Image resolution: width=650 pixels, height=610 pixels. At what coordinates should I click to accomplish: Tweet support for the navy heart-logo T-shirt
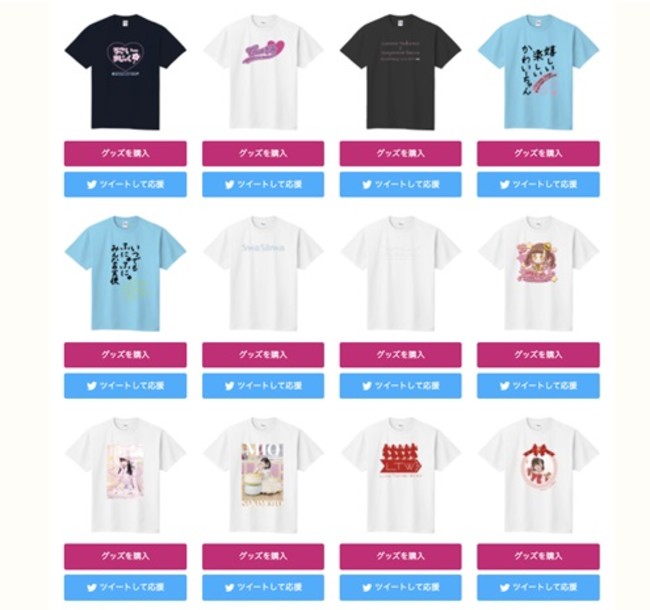tap(125, 184)
